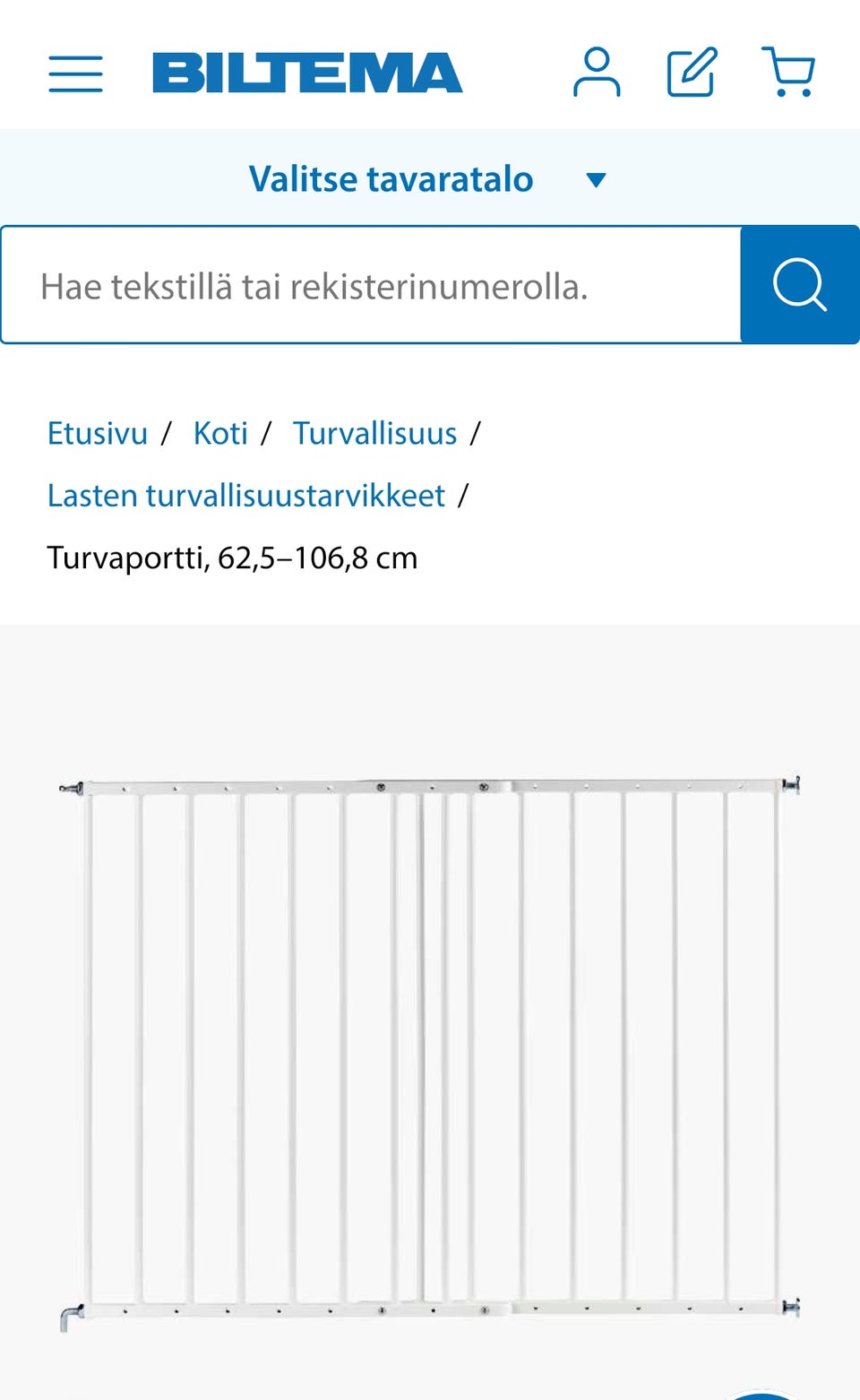Viewport: 860px width, 1400px height.
Task: Navigate to Etusivu breadcrumb
Action: point(98,433)
